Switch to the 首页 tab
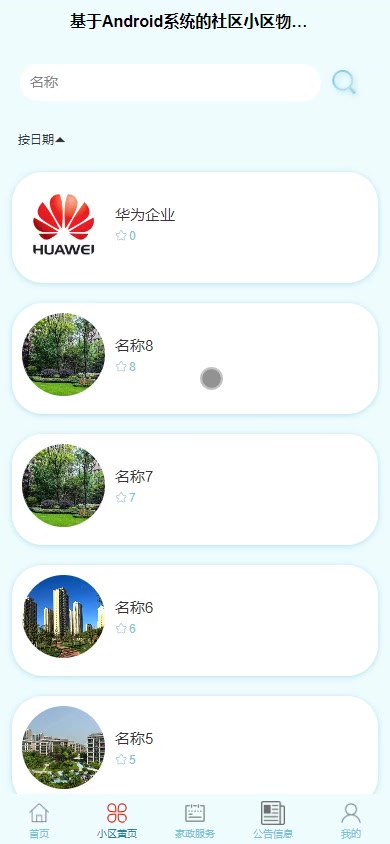Viewport: 390px width, 844px height. coord(39,820)
